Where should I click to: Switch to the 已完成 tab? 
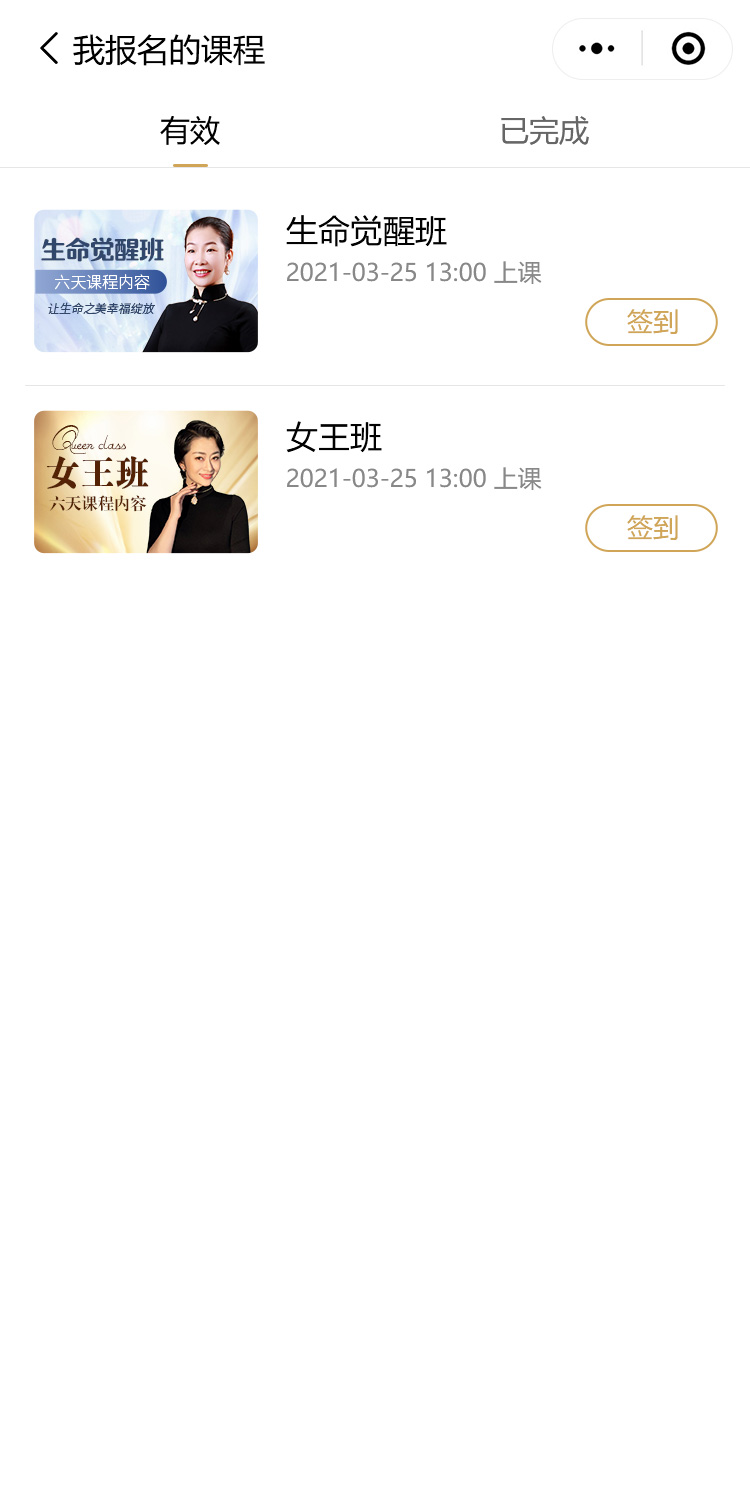(x=544, y=132)
